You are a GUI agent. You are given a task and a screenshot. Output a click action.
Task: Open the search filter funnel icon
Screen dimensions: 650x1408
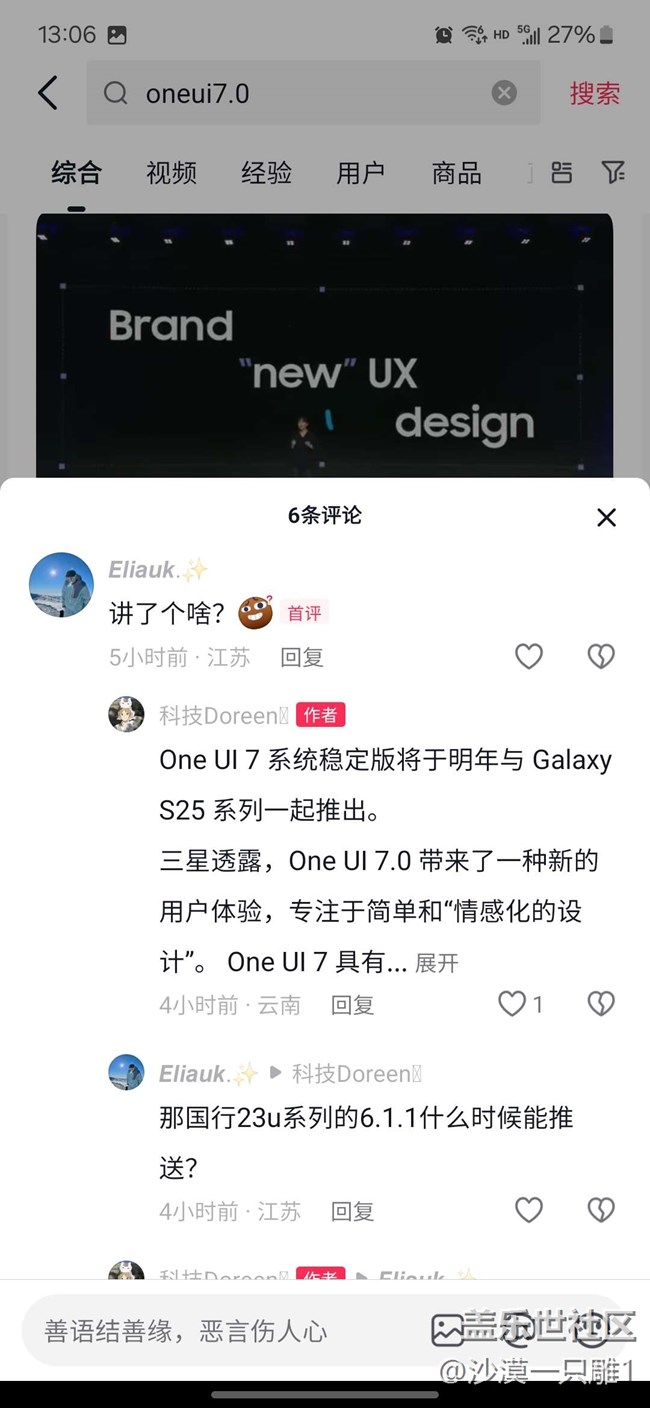tap(613, 172)
